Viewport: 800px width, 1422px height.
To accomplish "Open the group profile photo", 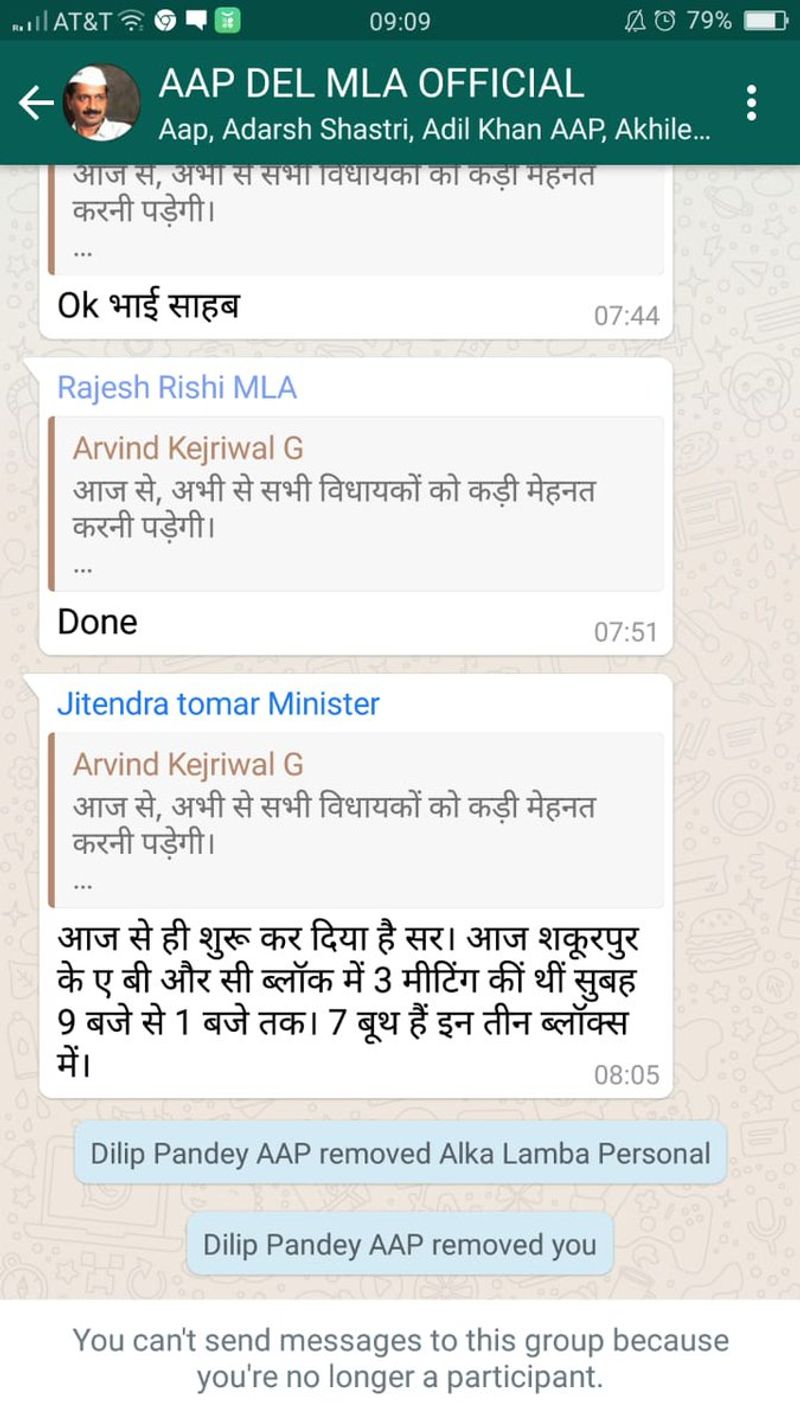I will click(x=101, y=102).
